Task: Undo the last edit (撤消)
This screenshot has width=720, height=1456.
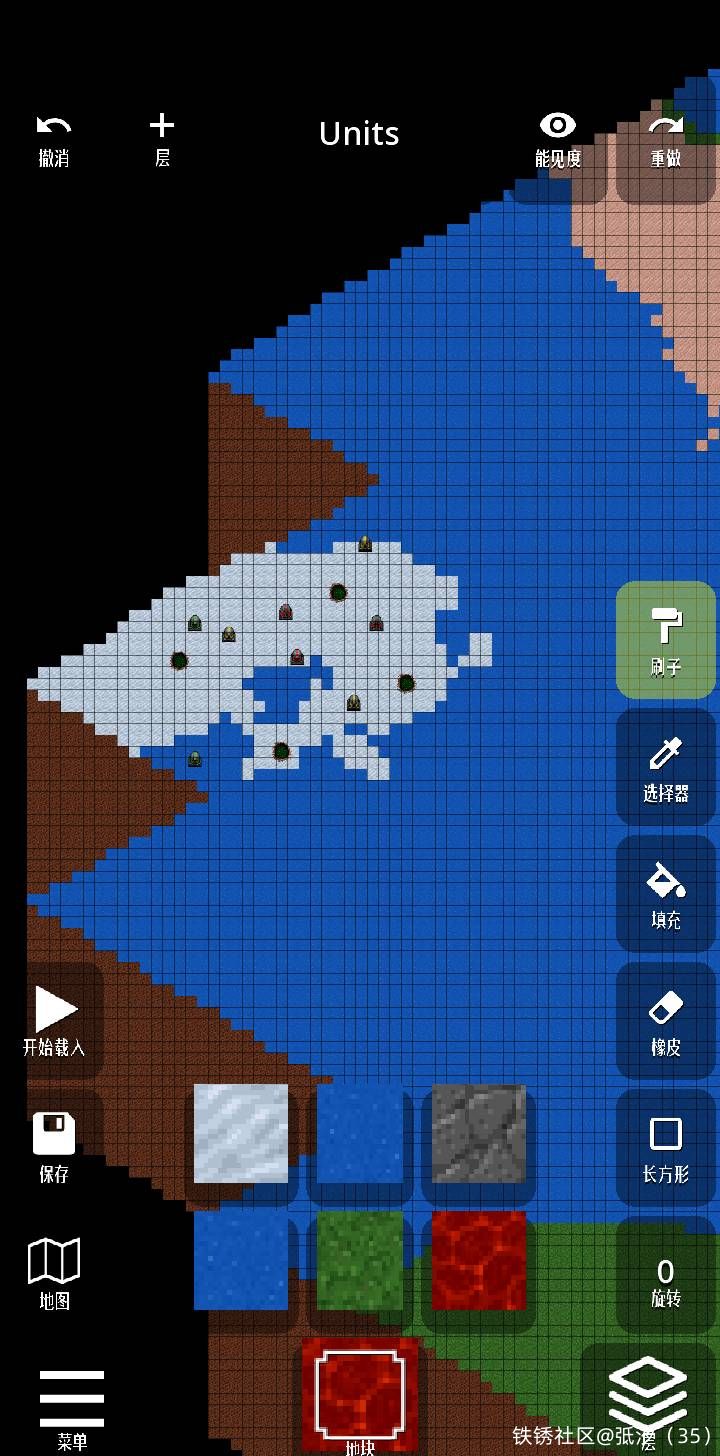Action: click(54, 138)
